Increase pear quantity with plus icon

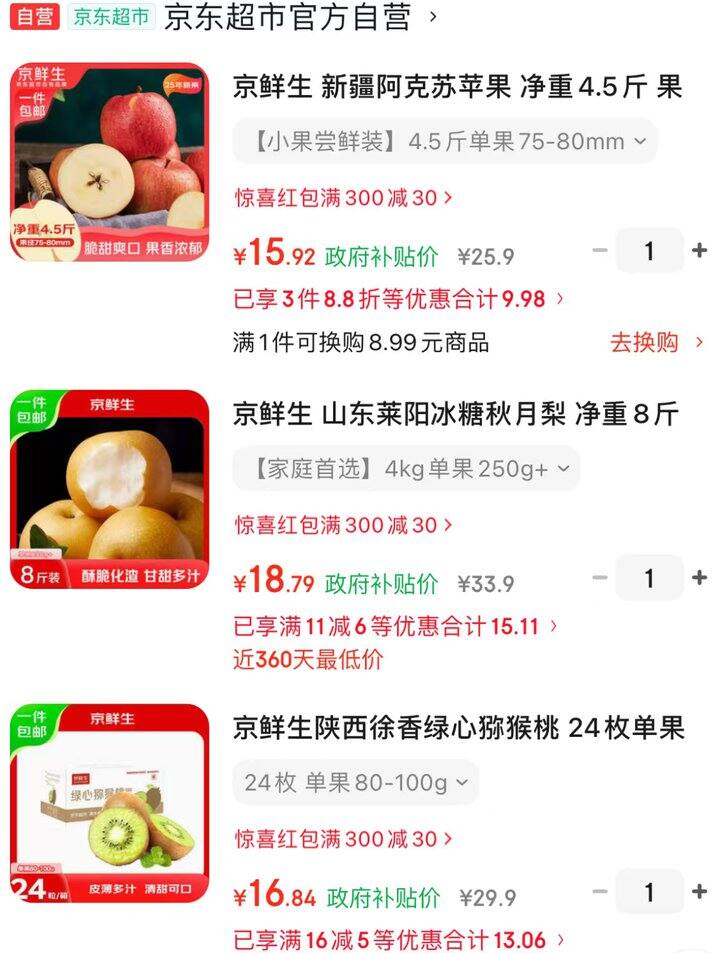click(x=699, y=578)
